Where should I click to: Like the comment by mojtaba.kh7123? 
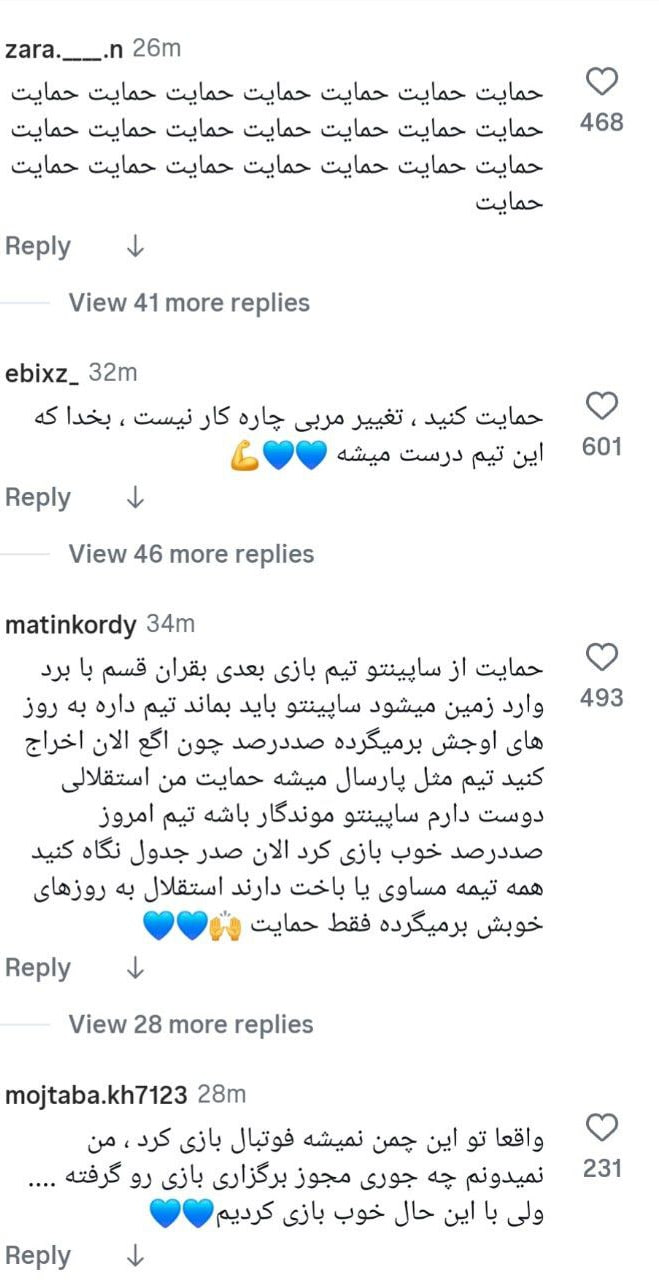[x=602, y=1128]
